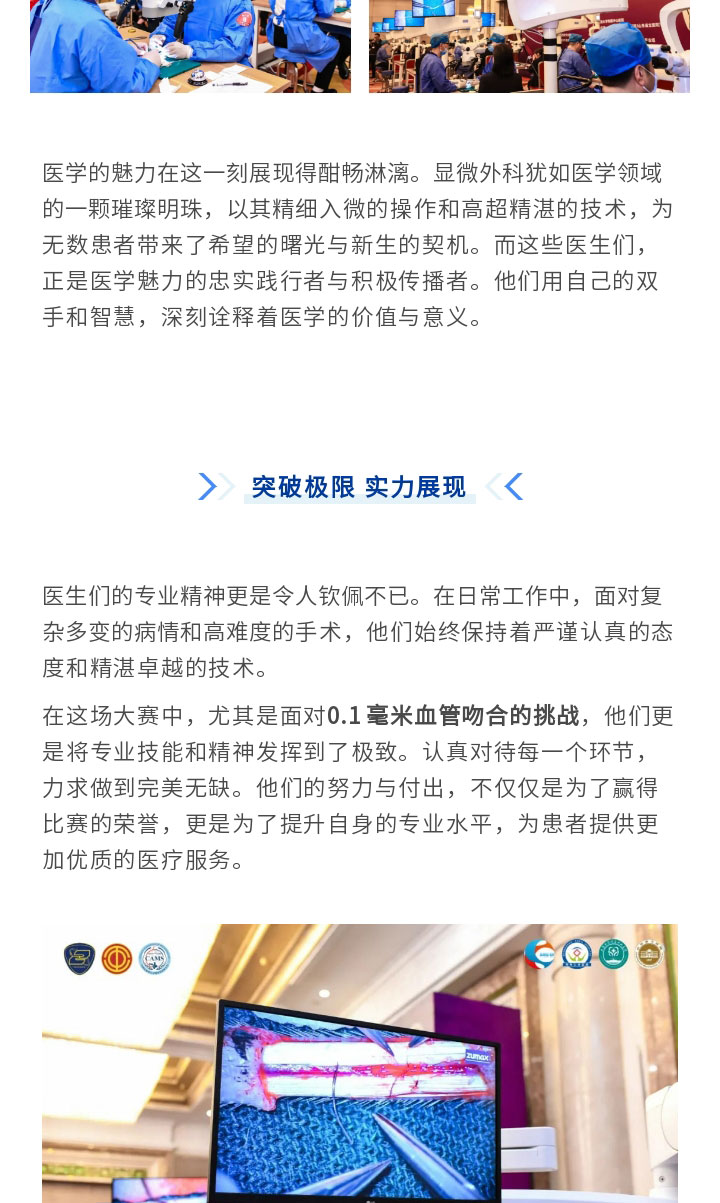Enlarge the photo of the competition hall
This screenshot has height=1203, width=720.
(x=529, y=46)
